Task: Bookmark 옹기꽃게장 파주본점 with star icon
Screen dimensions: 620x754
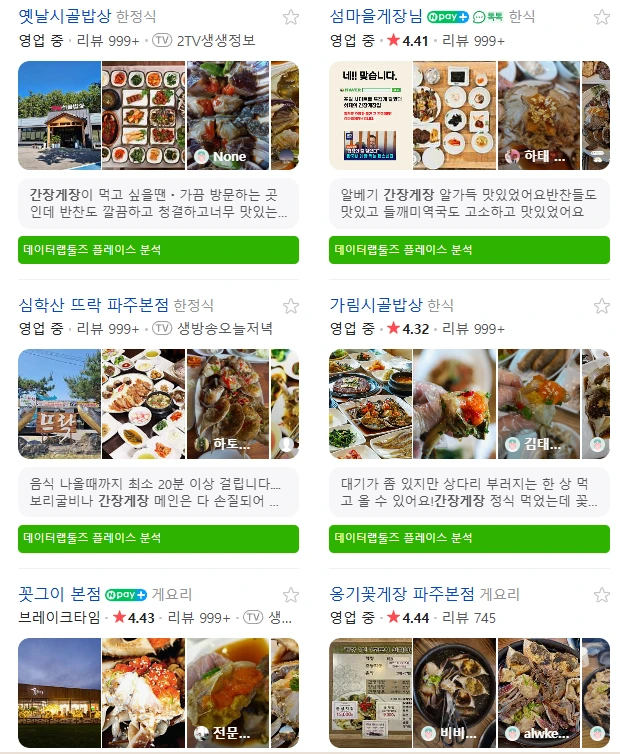Action: (601, 595)
